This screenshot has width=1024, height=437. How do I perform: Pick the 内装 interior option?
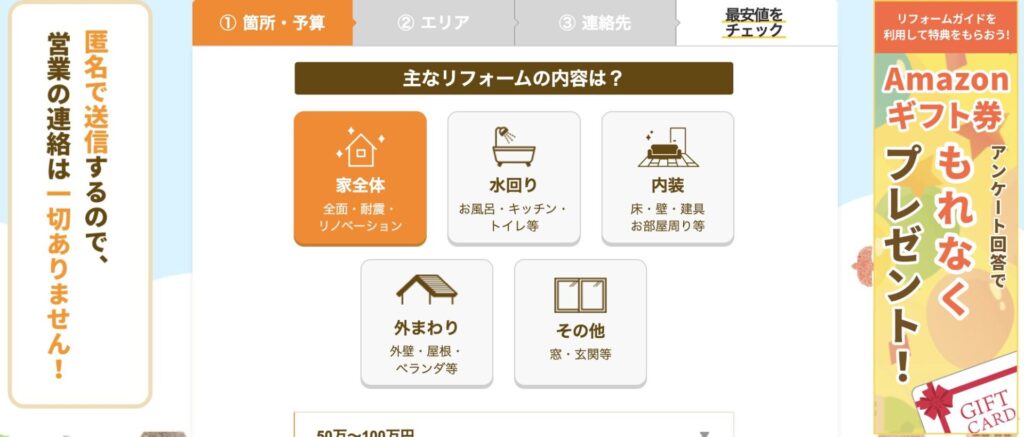click(667, 178)
